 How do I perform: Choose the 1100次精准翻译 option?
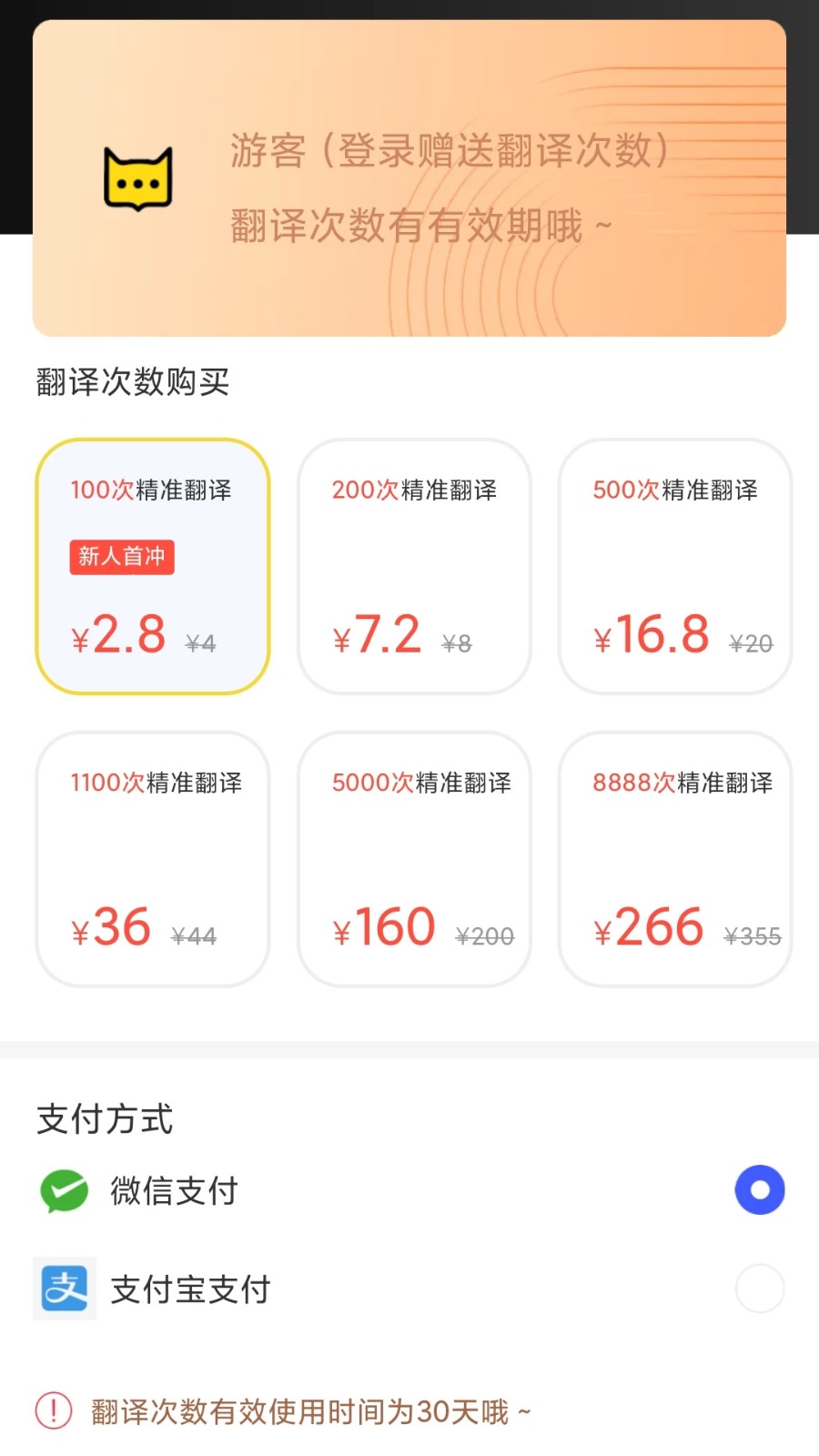click(x=152, y=857)
